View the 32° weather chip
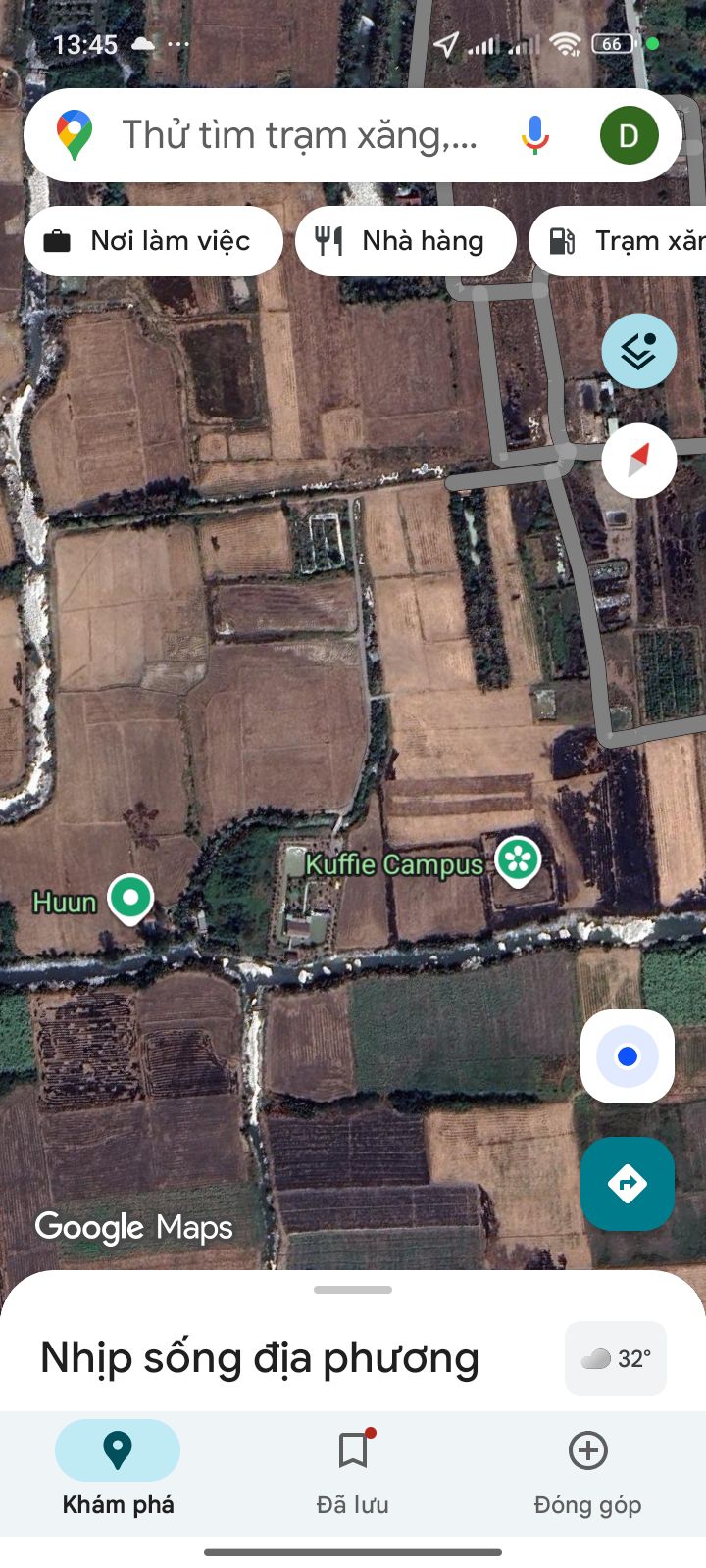This screenshot has width=706, height=1568. click(616, 1358)
